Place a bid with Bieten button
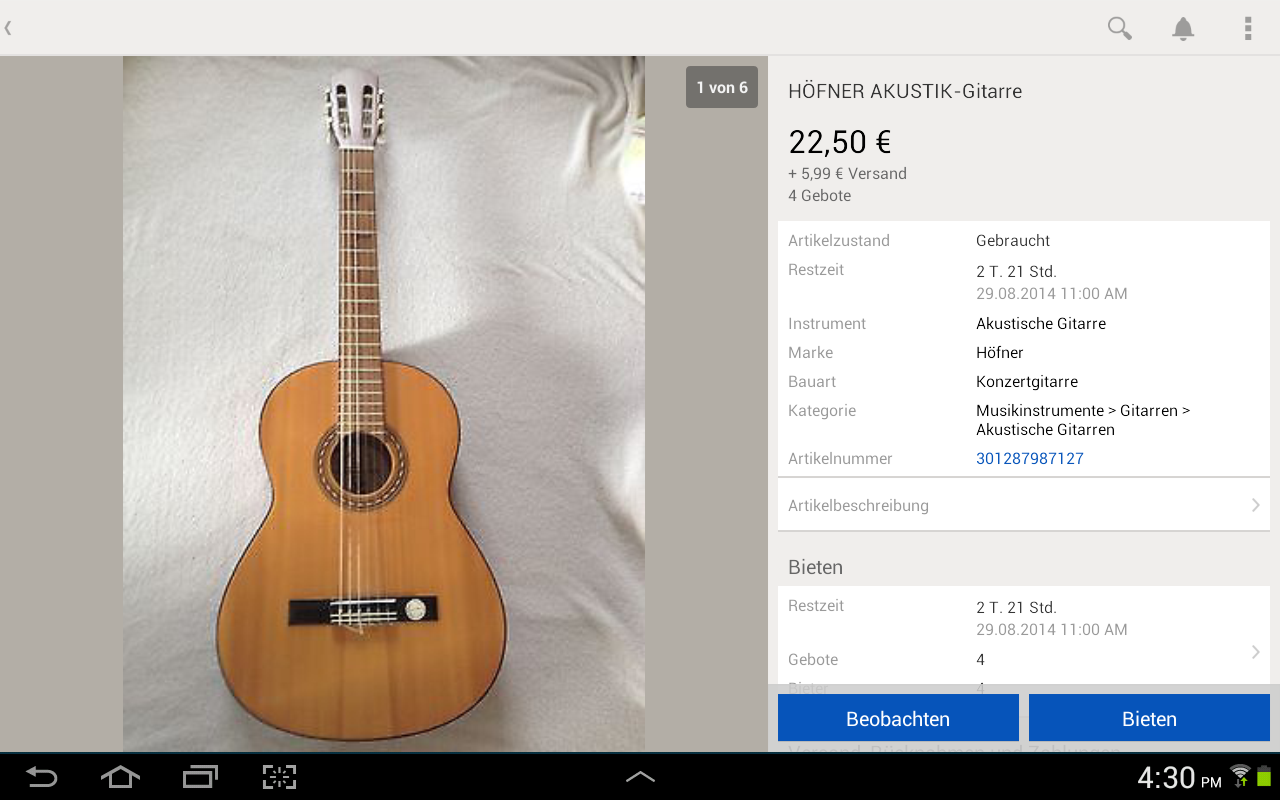The width and height of the screenshot is (1280, 800). point(1148,718)
